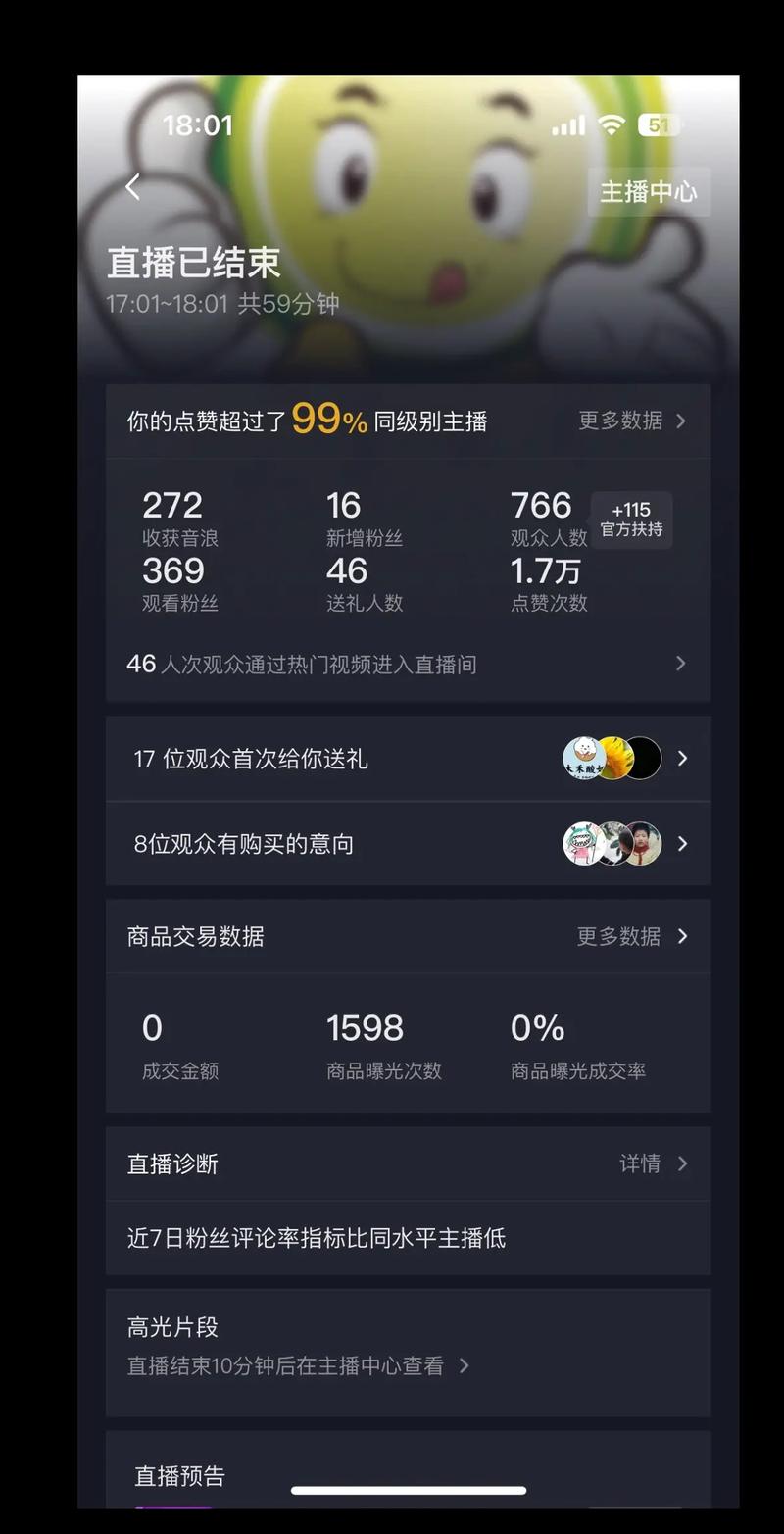The image size is (784, 1534).
Task: Open the 46人次观众通过热门视频进入直播间 row
Action: point(408,665)
